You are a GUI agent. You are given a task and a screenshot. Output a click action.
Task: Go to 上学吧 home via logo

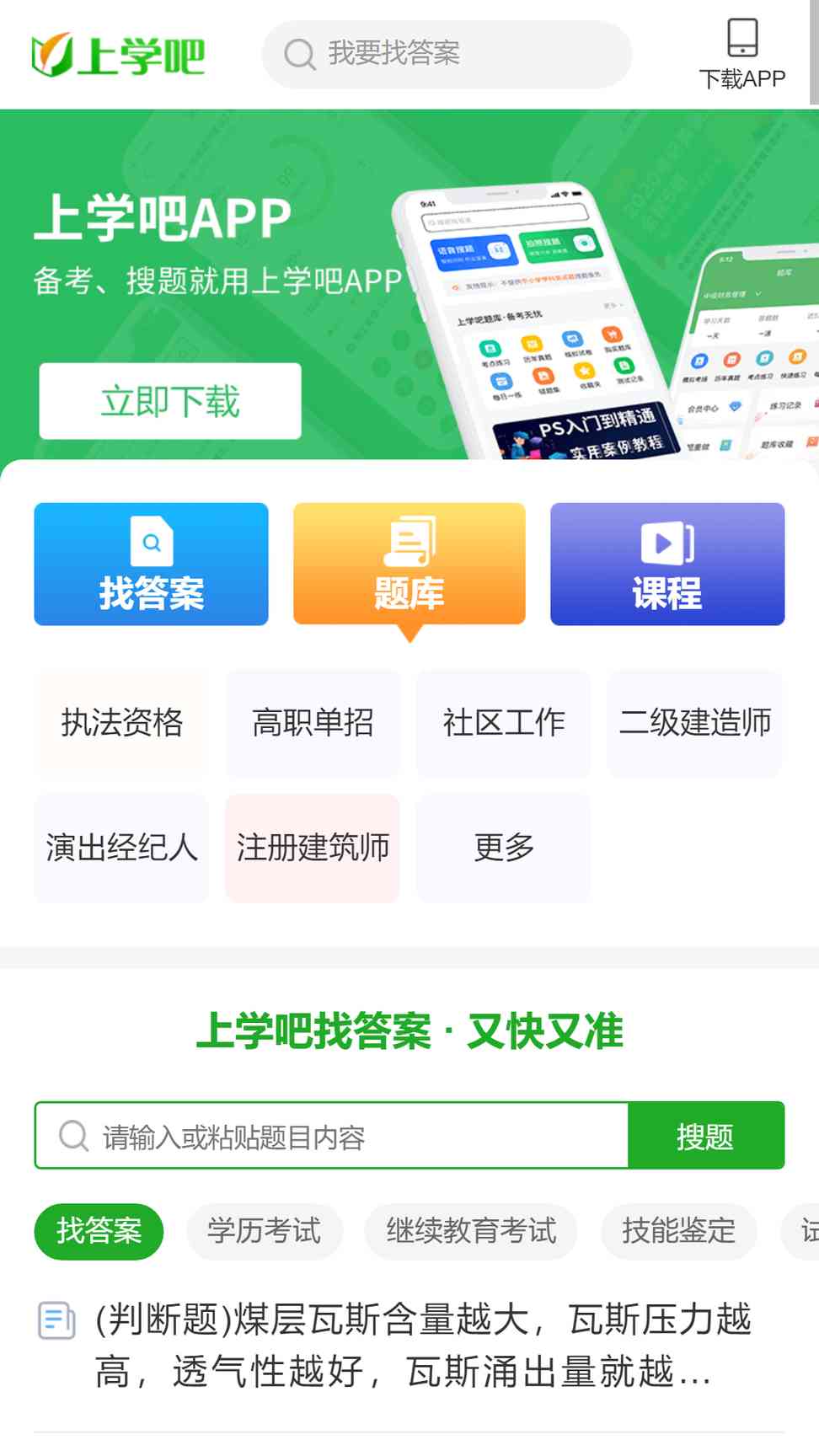point(118,56)
